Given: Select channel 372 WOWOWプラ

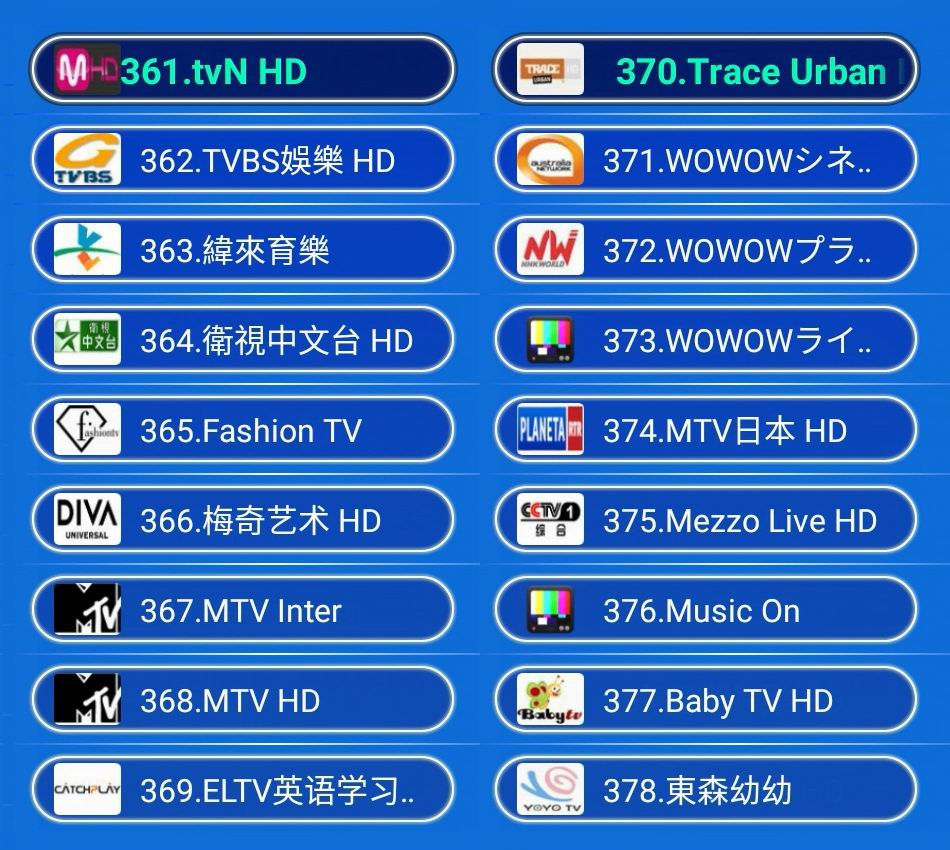Looking at the screenshot, I should [706, 251].
